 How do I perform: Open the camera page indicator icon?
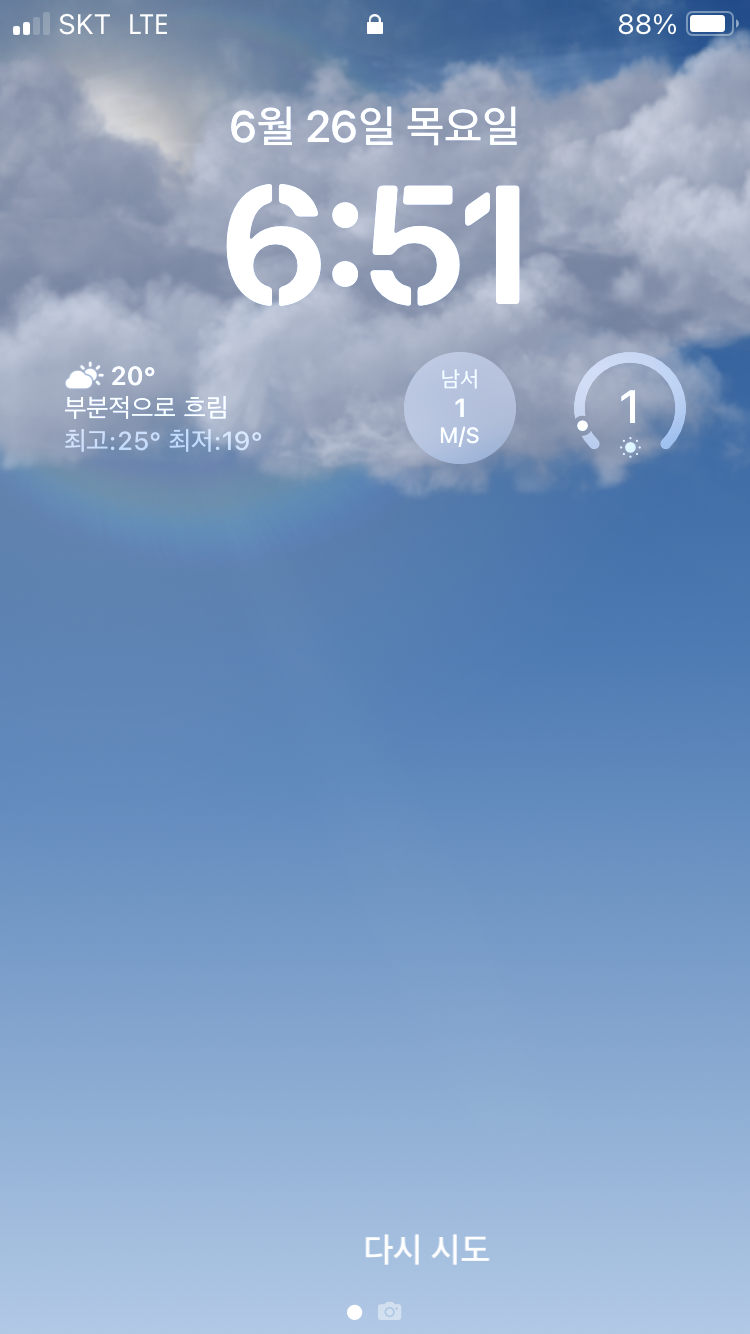(x=390, y=1312)
